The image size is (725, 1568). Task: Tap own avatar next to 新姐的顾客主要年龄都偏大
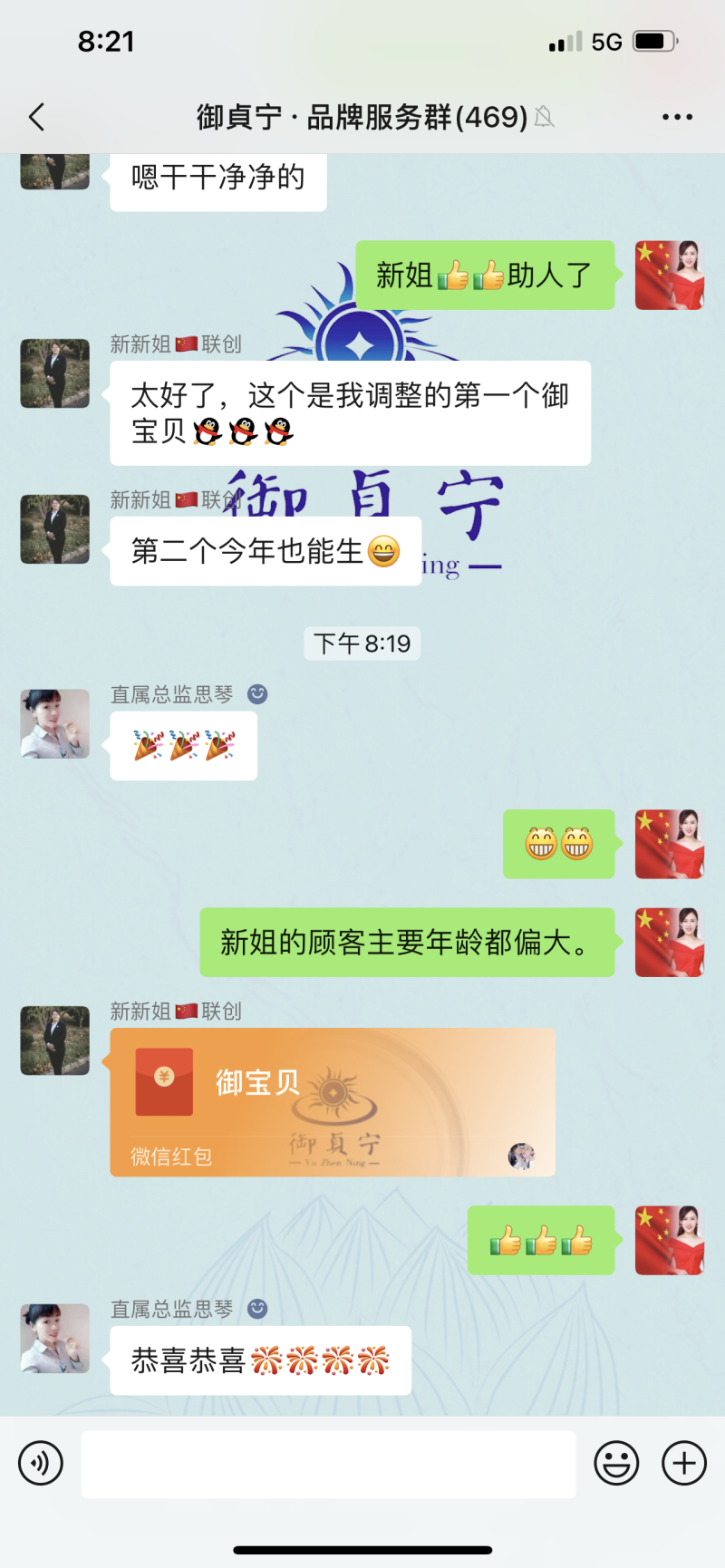[x=669, y=942]
